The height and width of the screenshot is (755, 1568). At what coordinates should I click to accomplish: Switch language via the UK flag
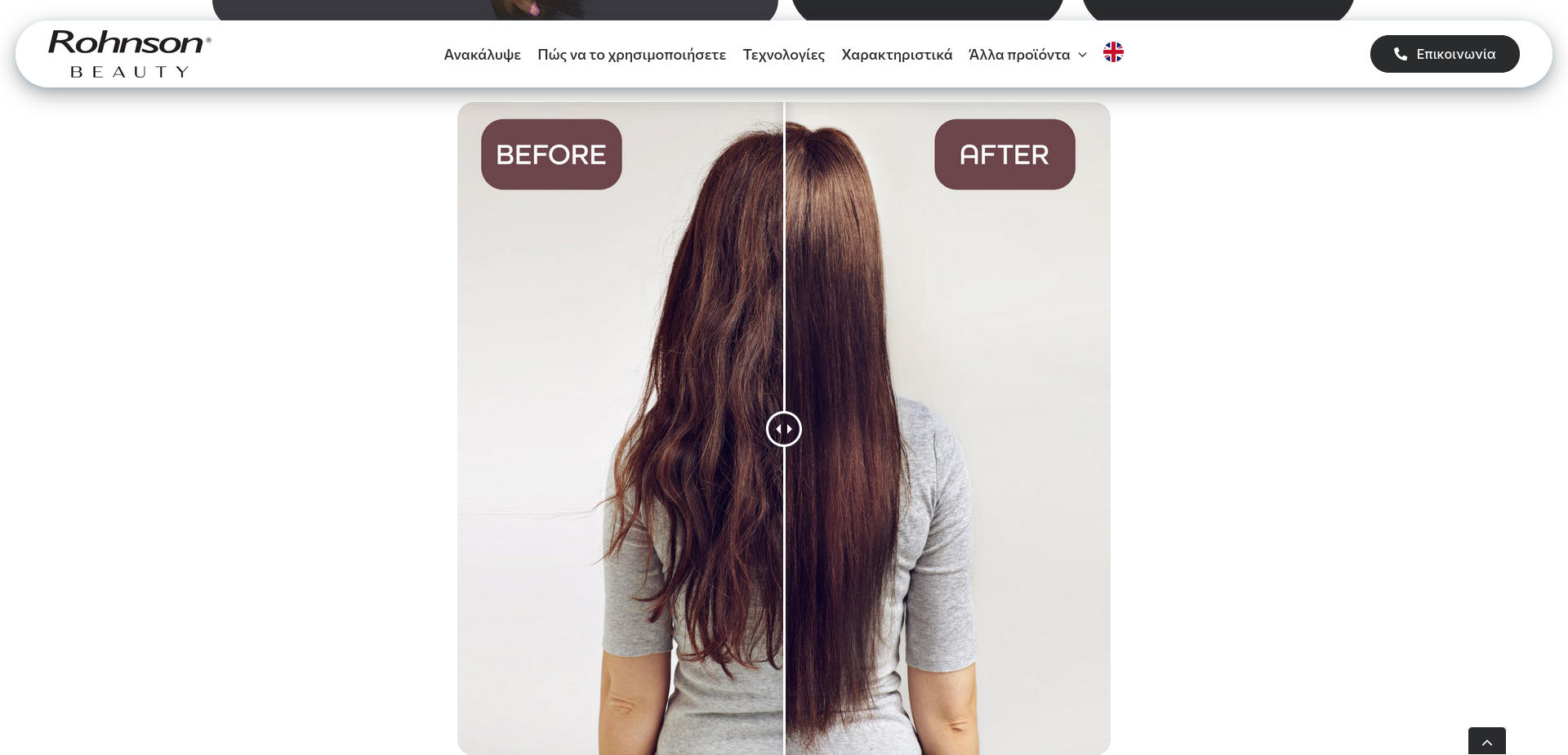point(1113,52)
